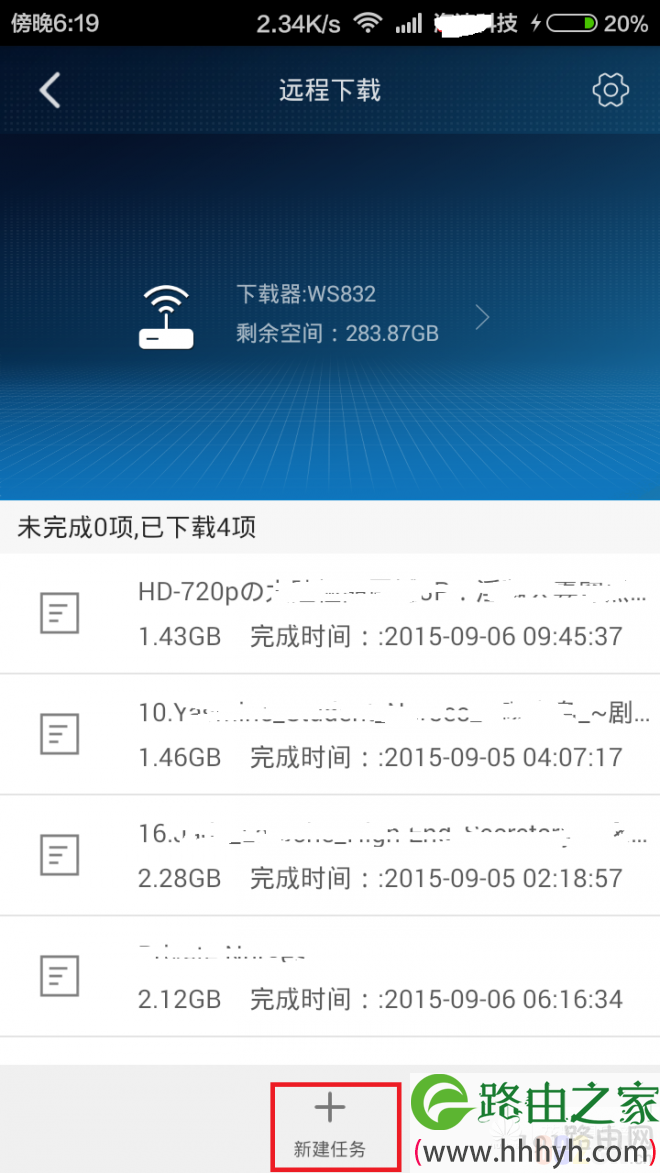Open the 2.28GB download finished 02:18:57
This screenshot has height=1173, width=660.
tap(330, 855)
